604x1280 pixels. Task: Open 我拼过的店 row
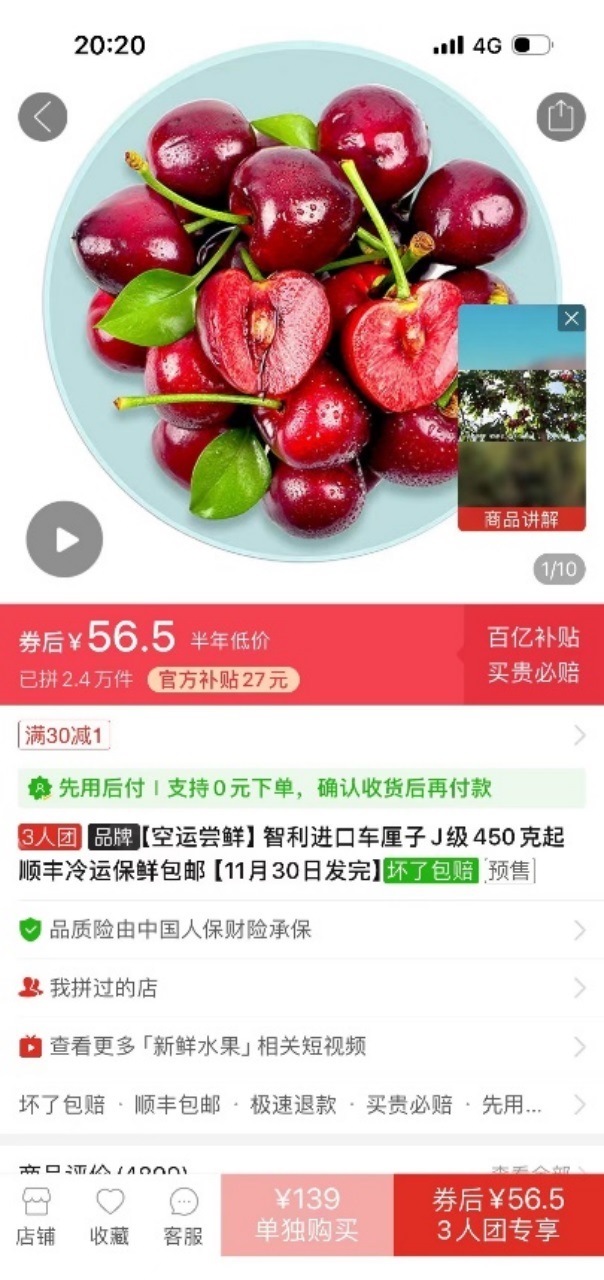[302, 988]
